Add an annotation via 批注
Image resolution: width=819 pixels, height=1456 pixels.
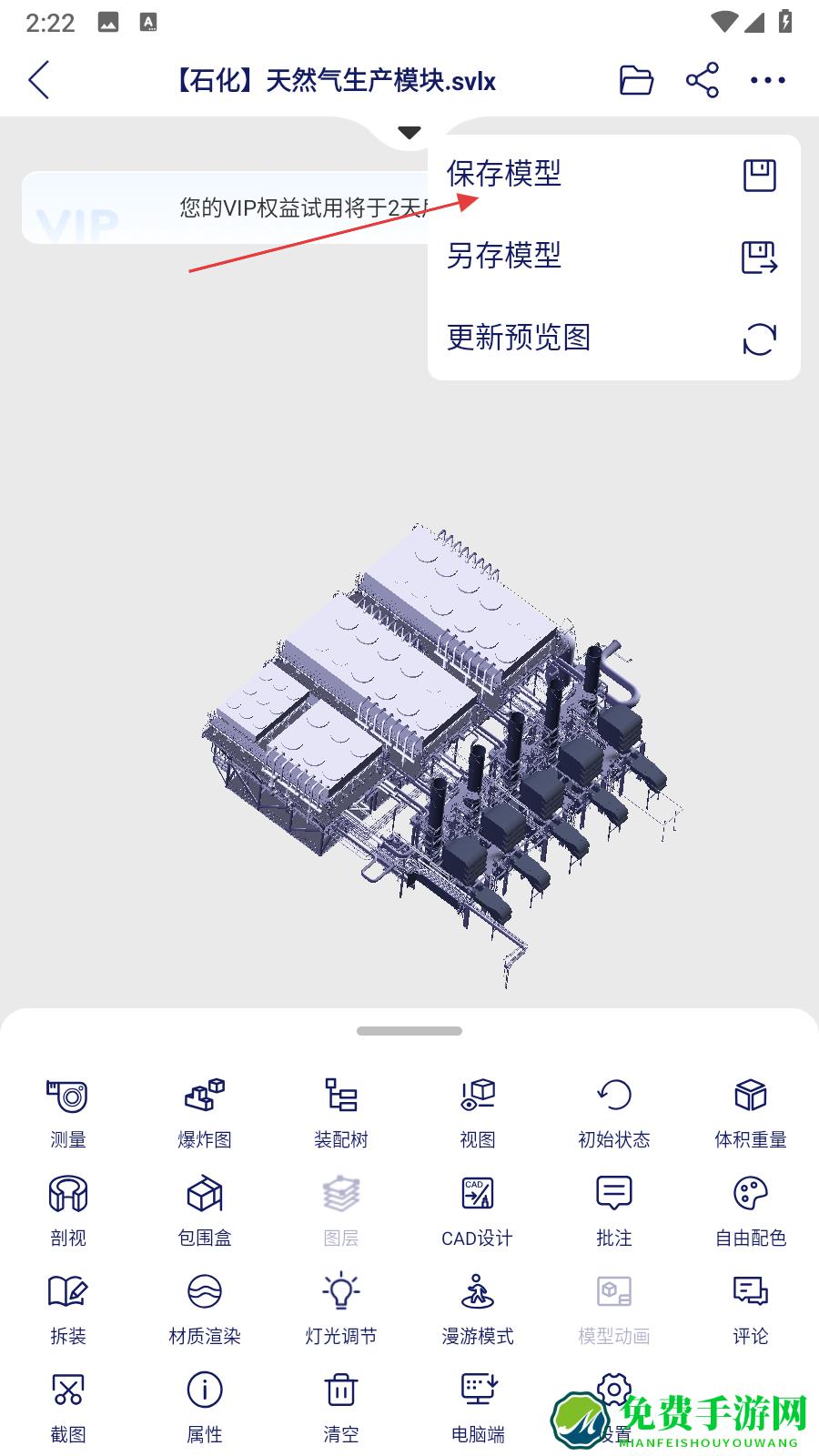click(614, 1209)
